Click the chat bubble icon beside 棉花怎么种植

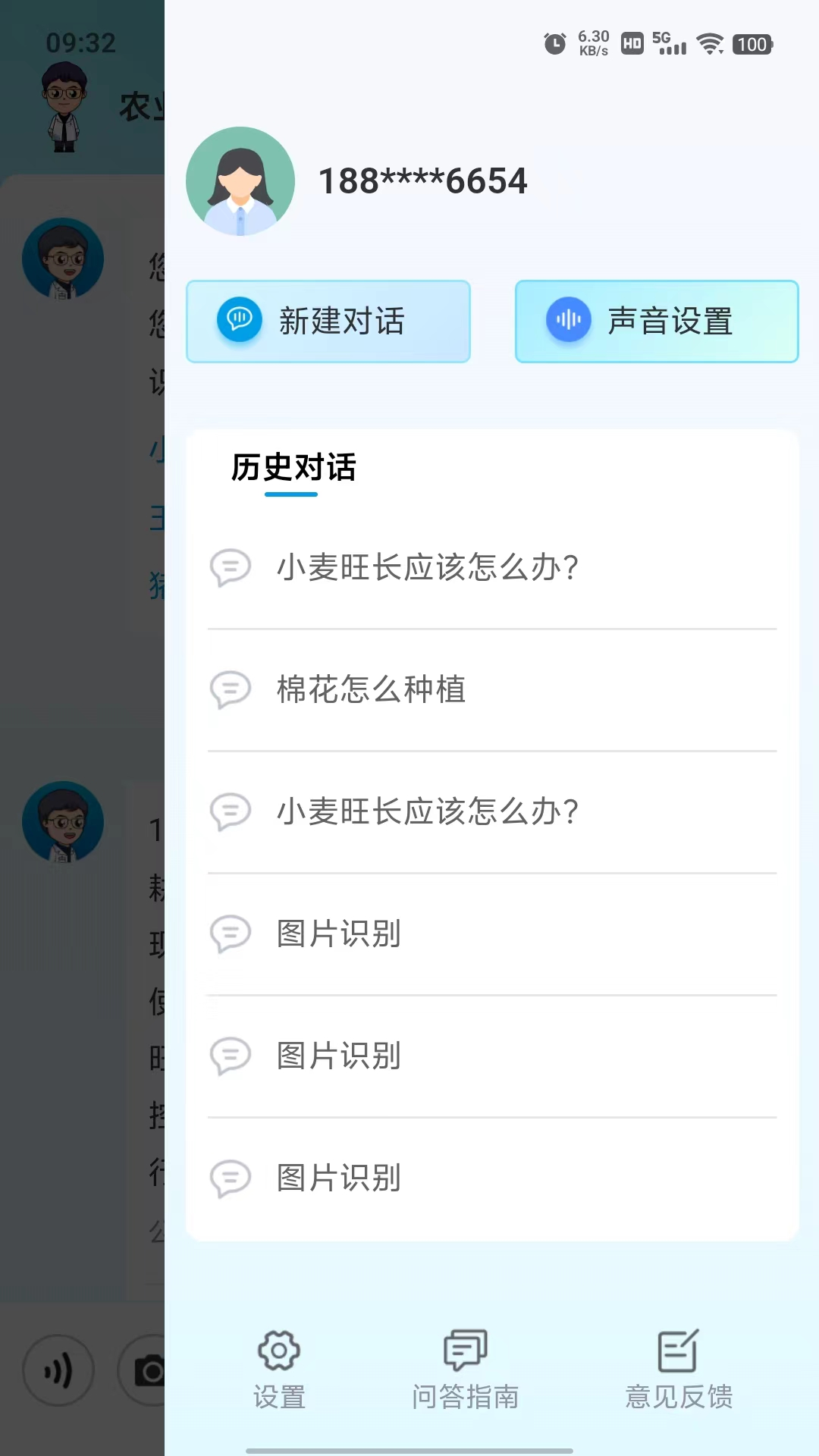coord(232,690)
